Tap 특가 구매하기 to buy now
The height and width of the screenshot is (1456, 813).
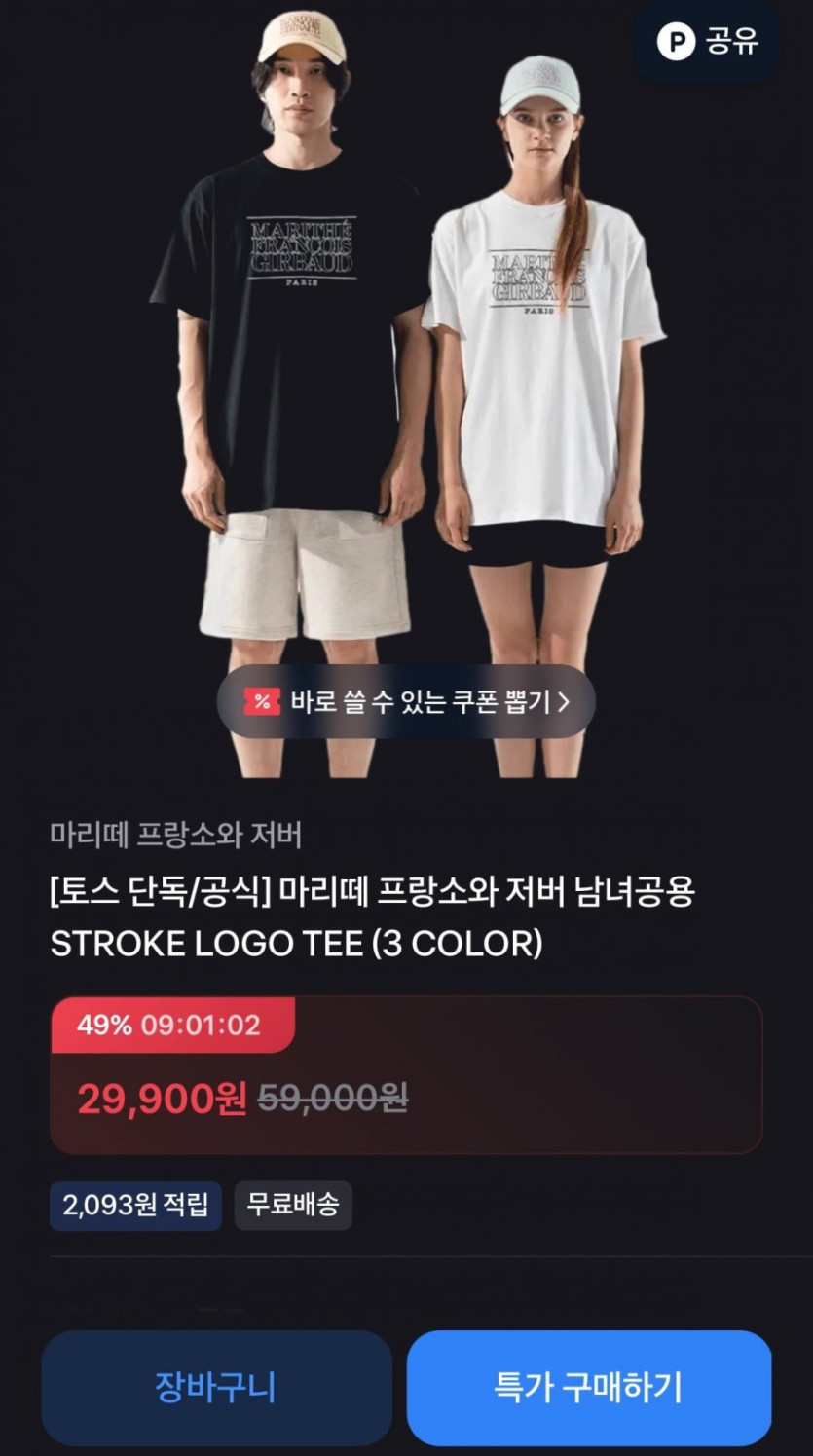pos(589,1387)
